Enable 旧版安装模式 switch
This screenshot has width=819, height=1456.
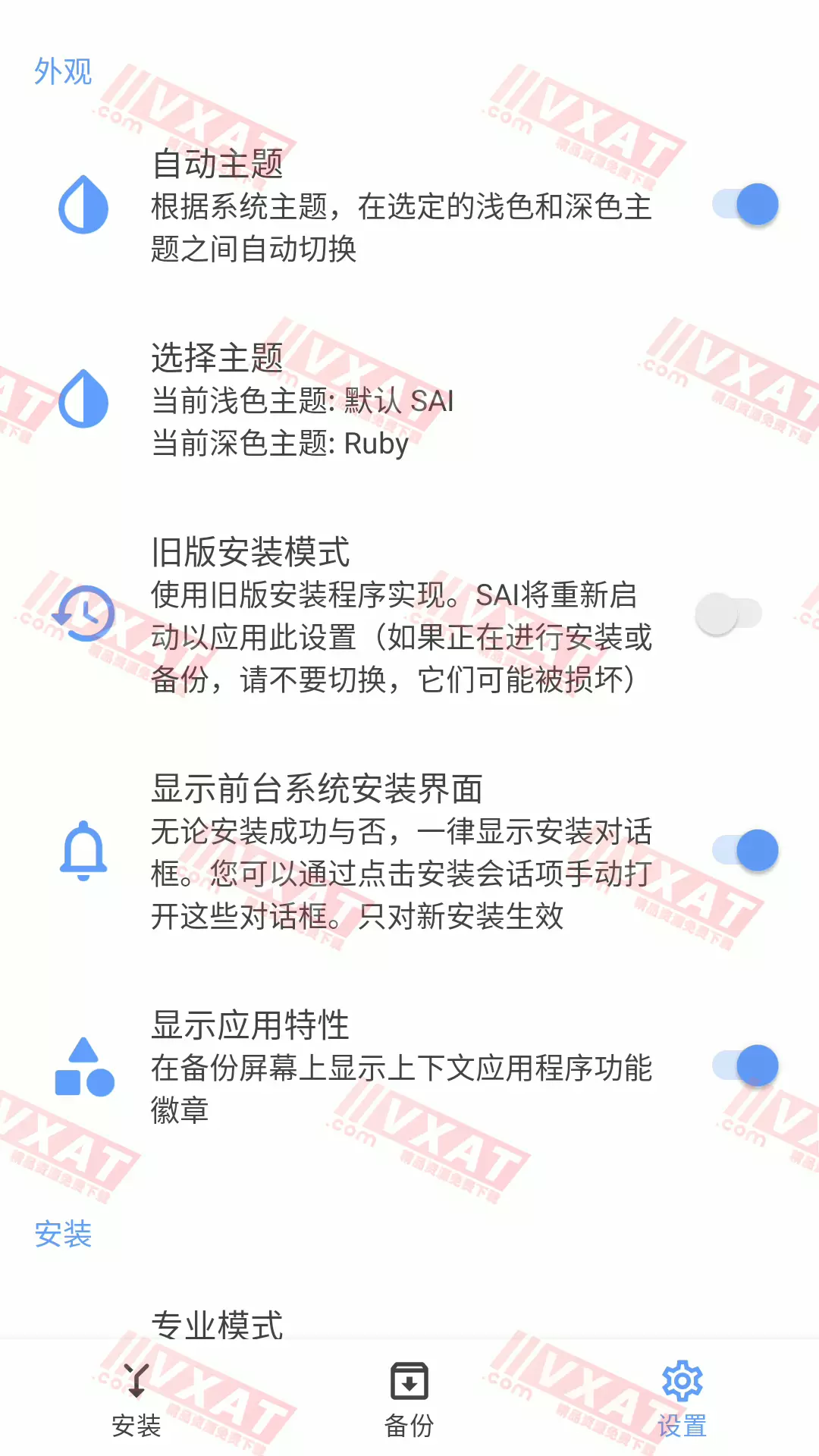click(x=729, y=613)
